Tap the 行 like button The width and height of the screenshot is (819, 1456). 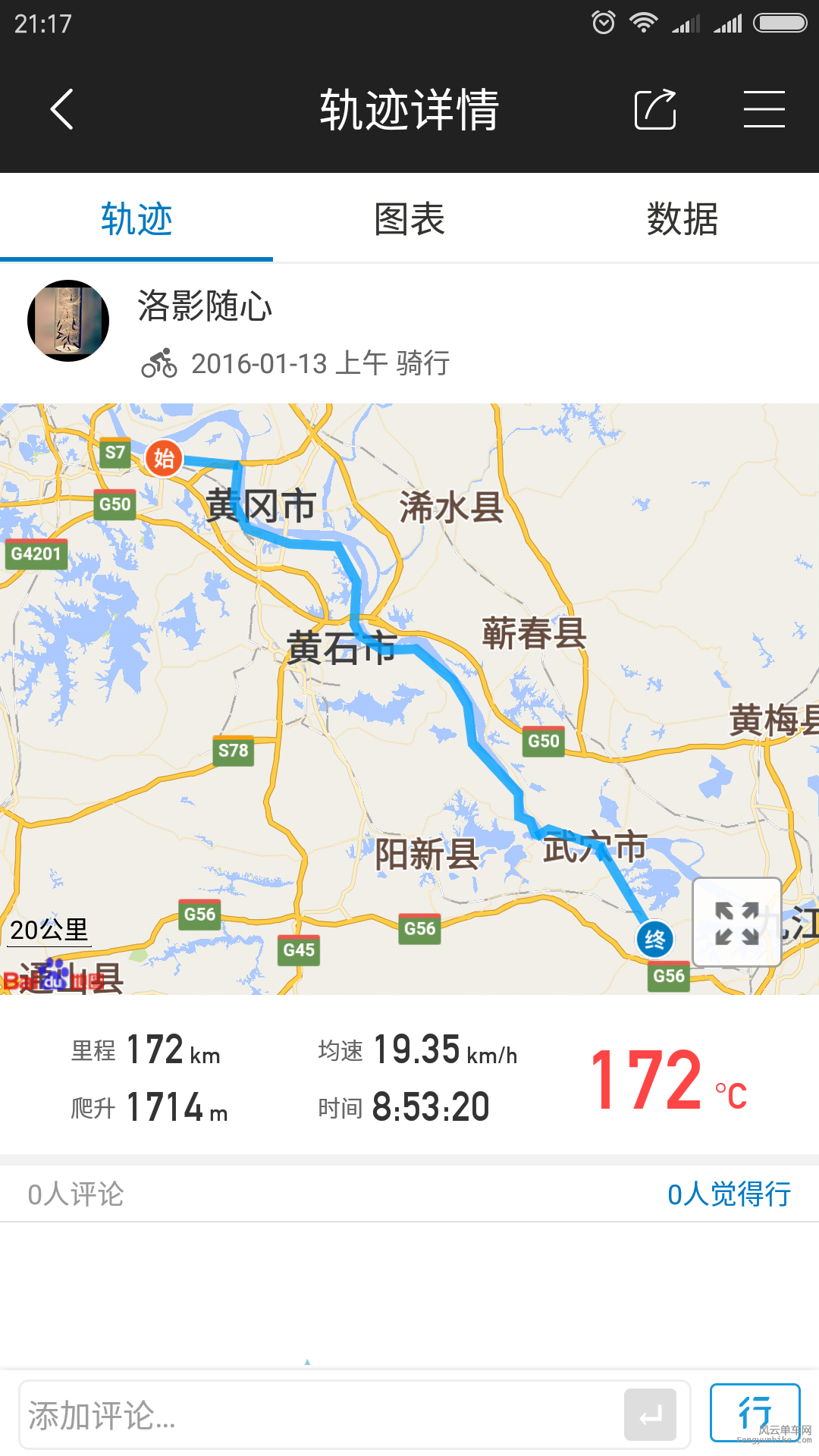pos(755,1413)
